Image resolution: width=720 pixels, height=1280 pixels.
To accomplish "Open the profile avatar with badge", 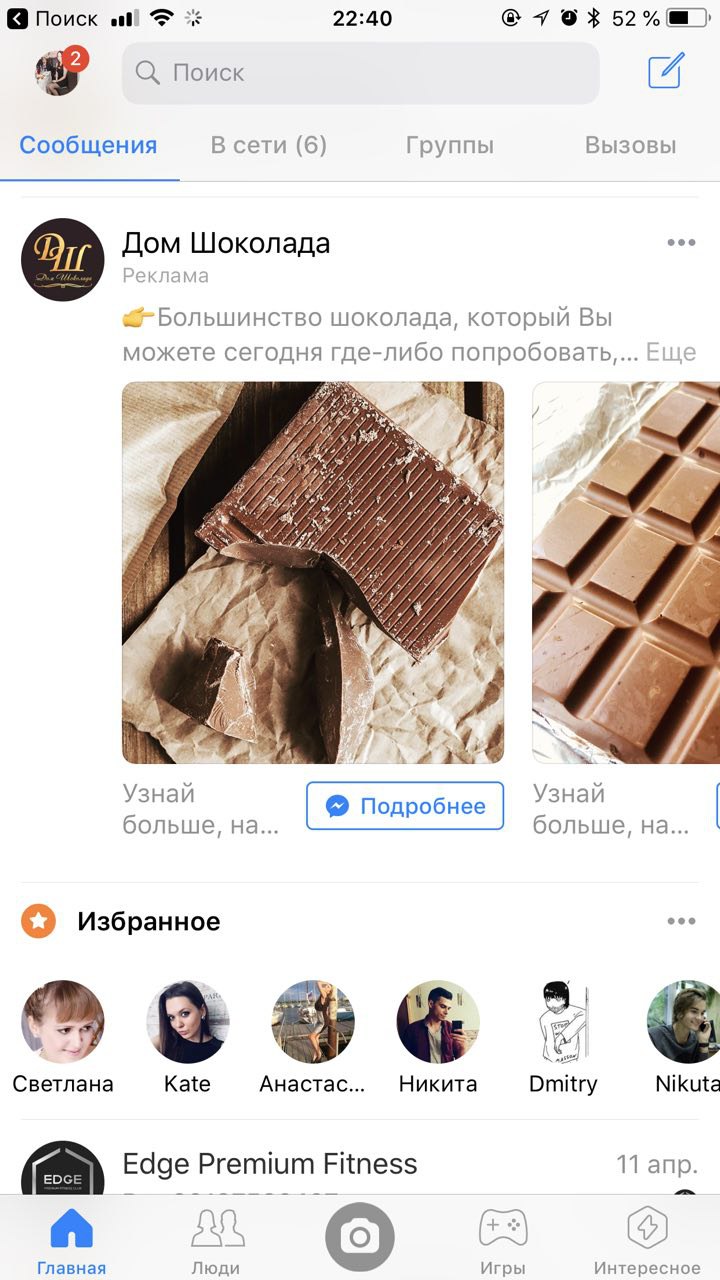I will [x=58, y=73].
